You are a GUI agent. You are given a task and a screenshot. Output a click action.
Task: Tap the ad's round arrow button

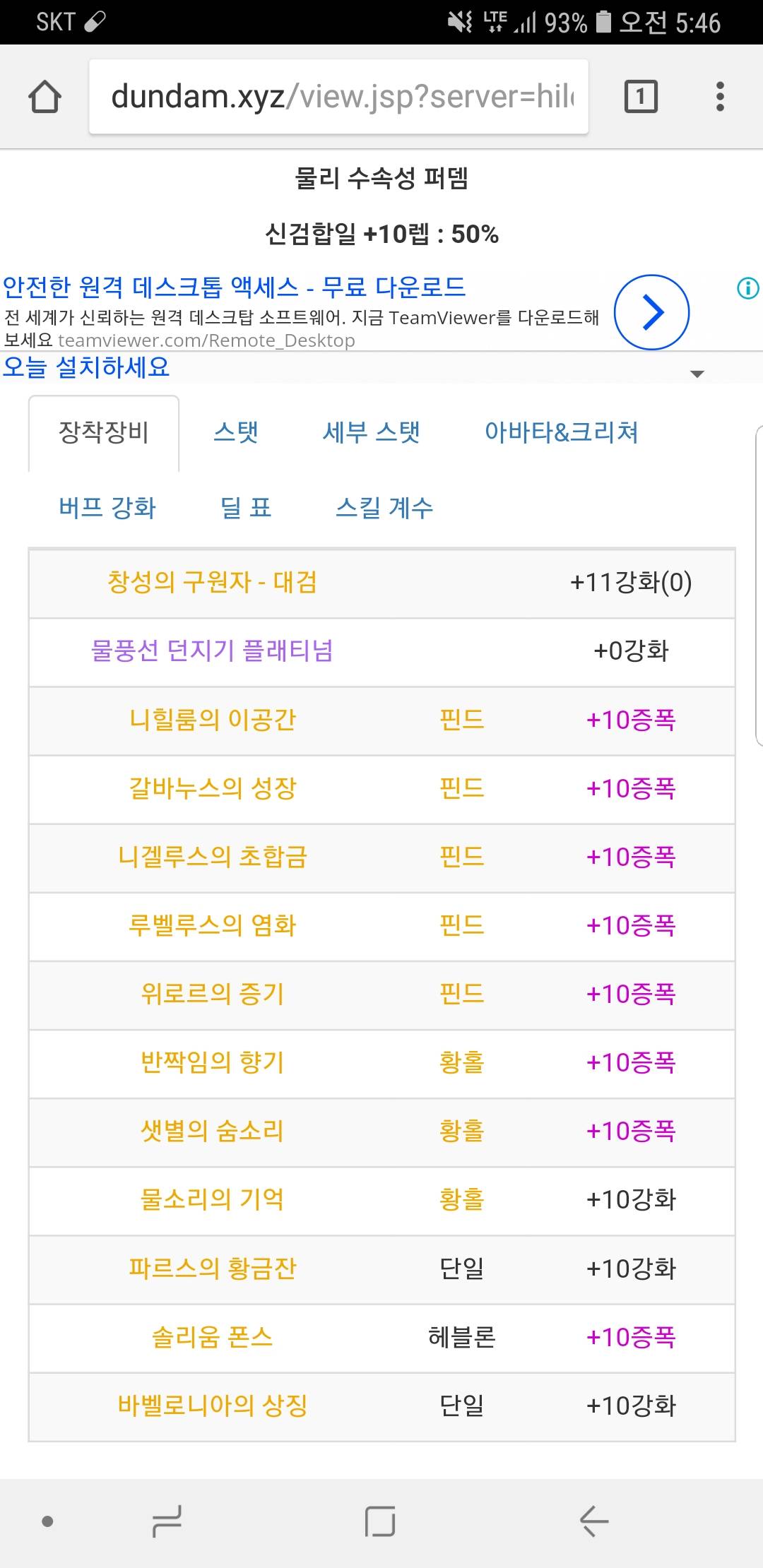651,312
